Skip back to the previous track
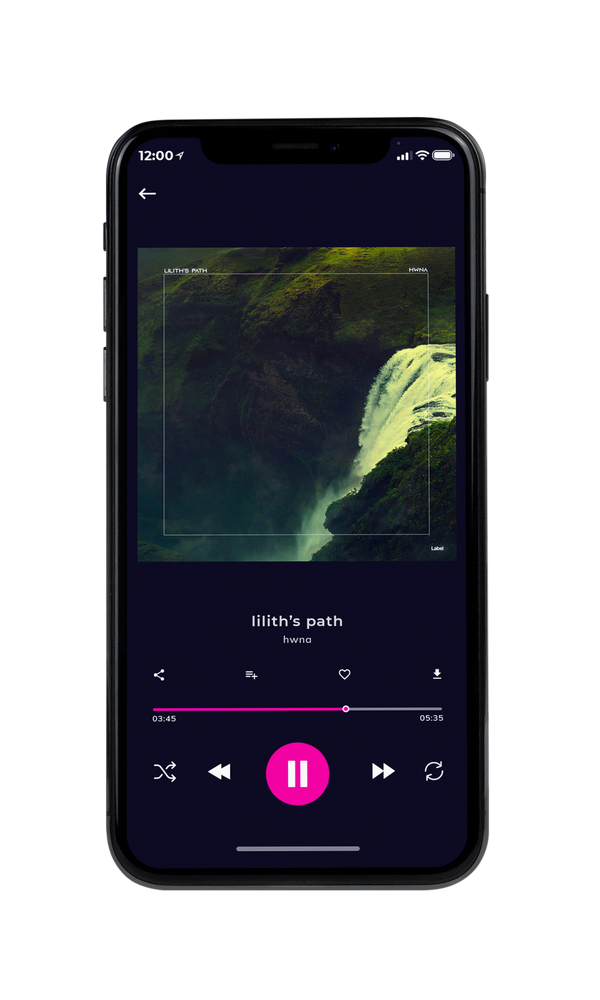This screenshot has width=600, height=1000. tap(219, 772)
